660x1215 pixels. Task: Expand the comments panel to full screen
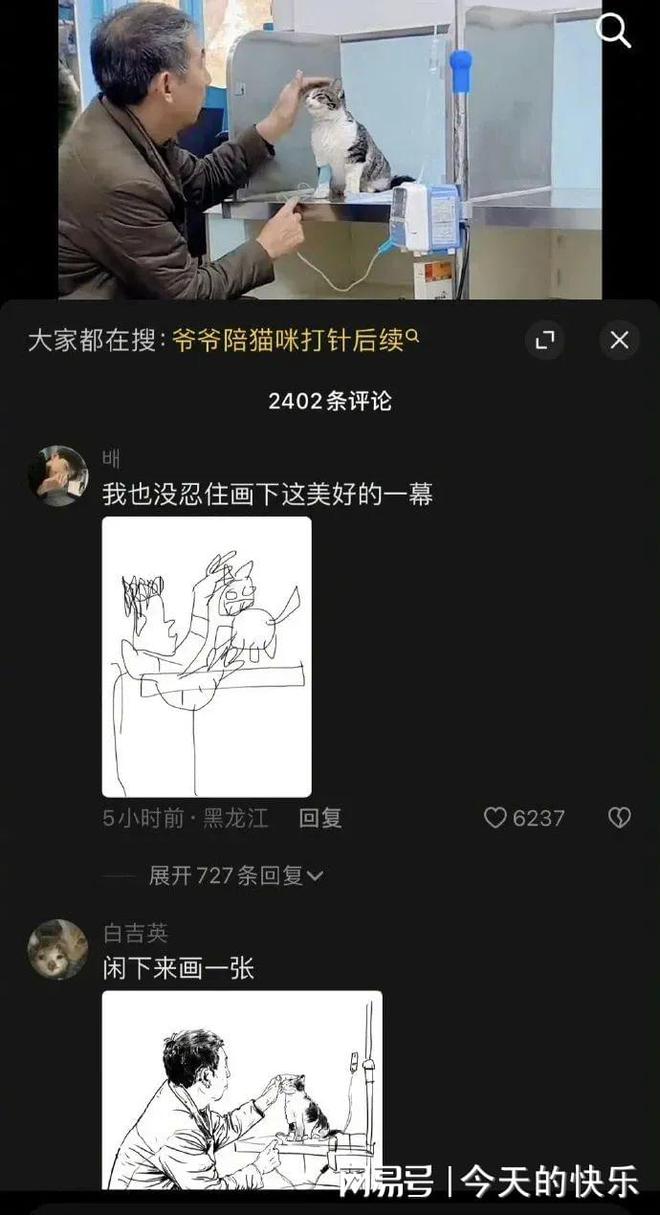pos(545,341)
